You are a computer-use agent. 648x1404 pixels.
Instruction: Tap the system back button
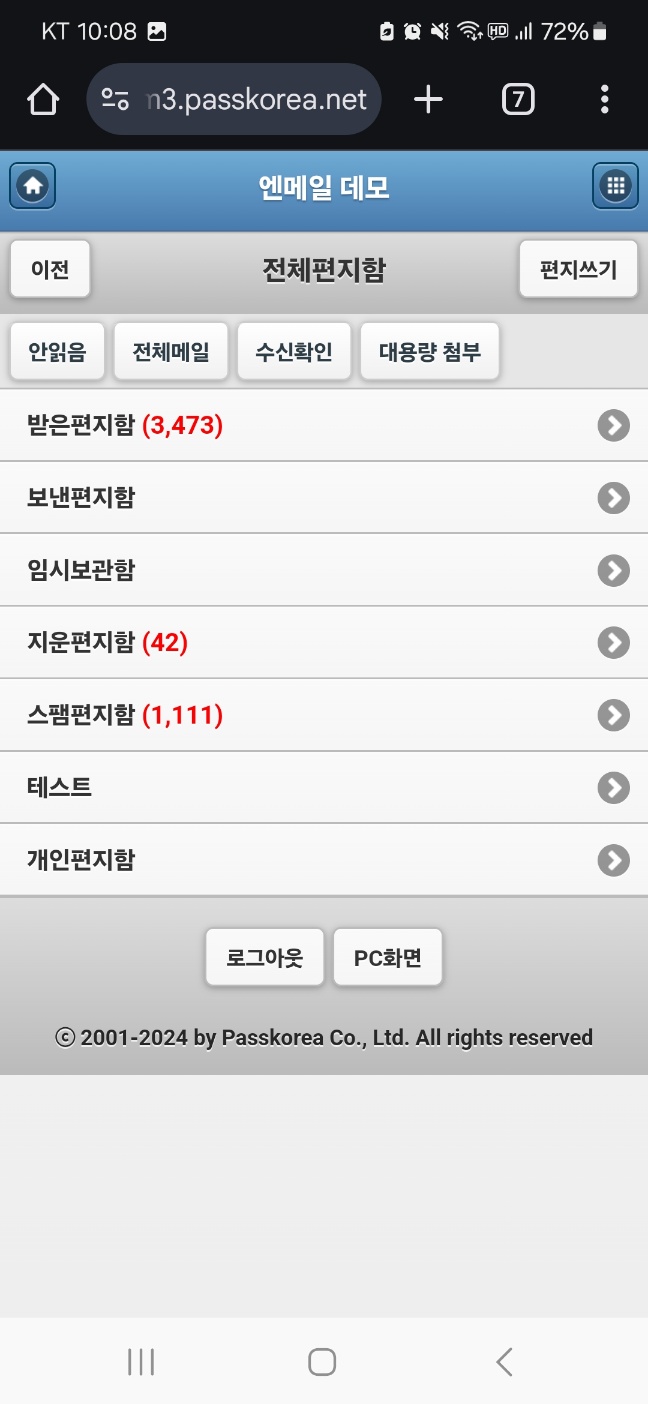click(505, 1361)
